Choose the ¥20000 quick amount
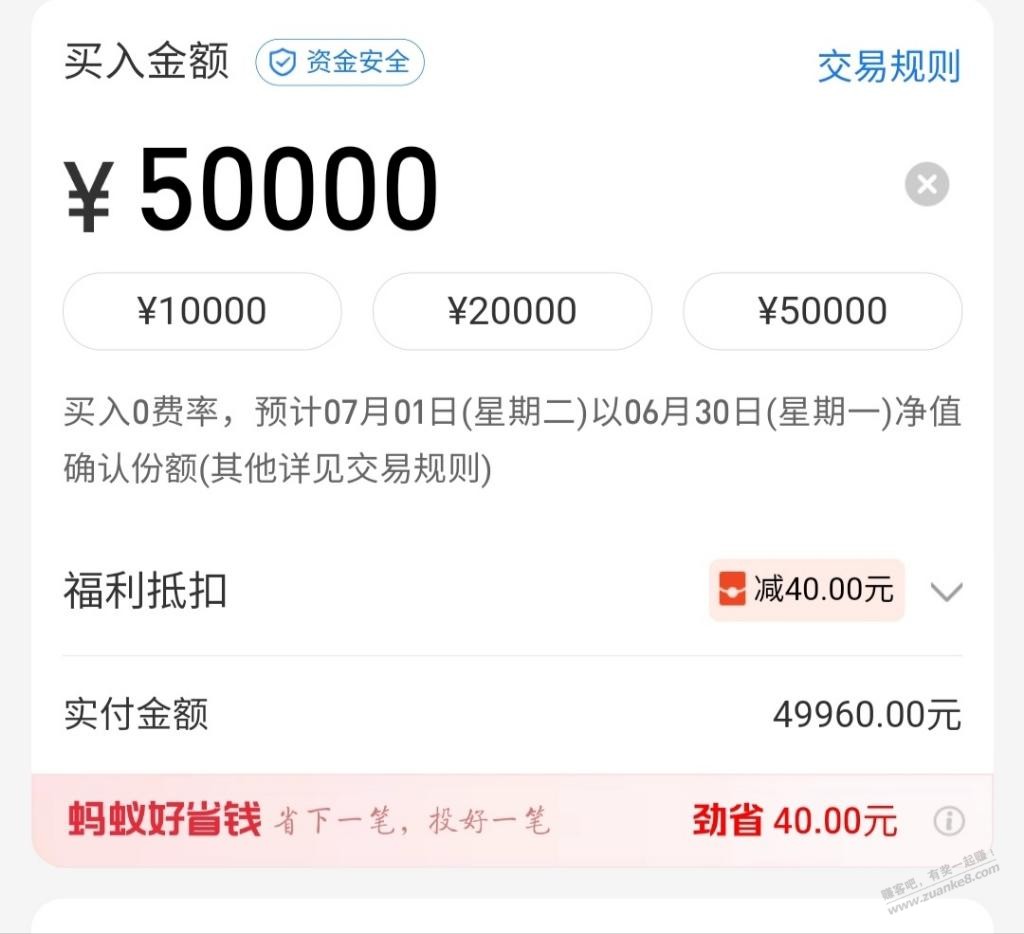 (512, 311)
